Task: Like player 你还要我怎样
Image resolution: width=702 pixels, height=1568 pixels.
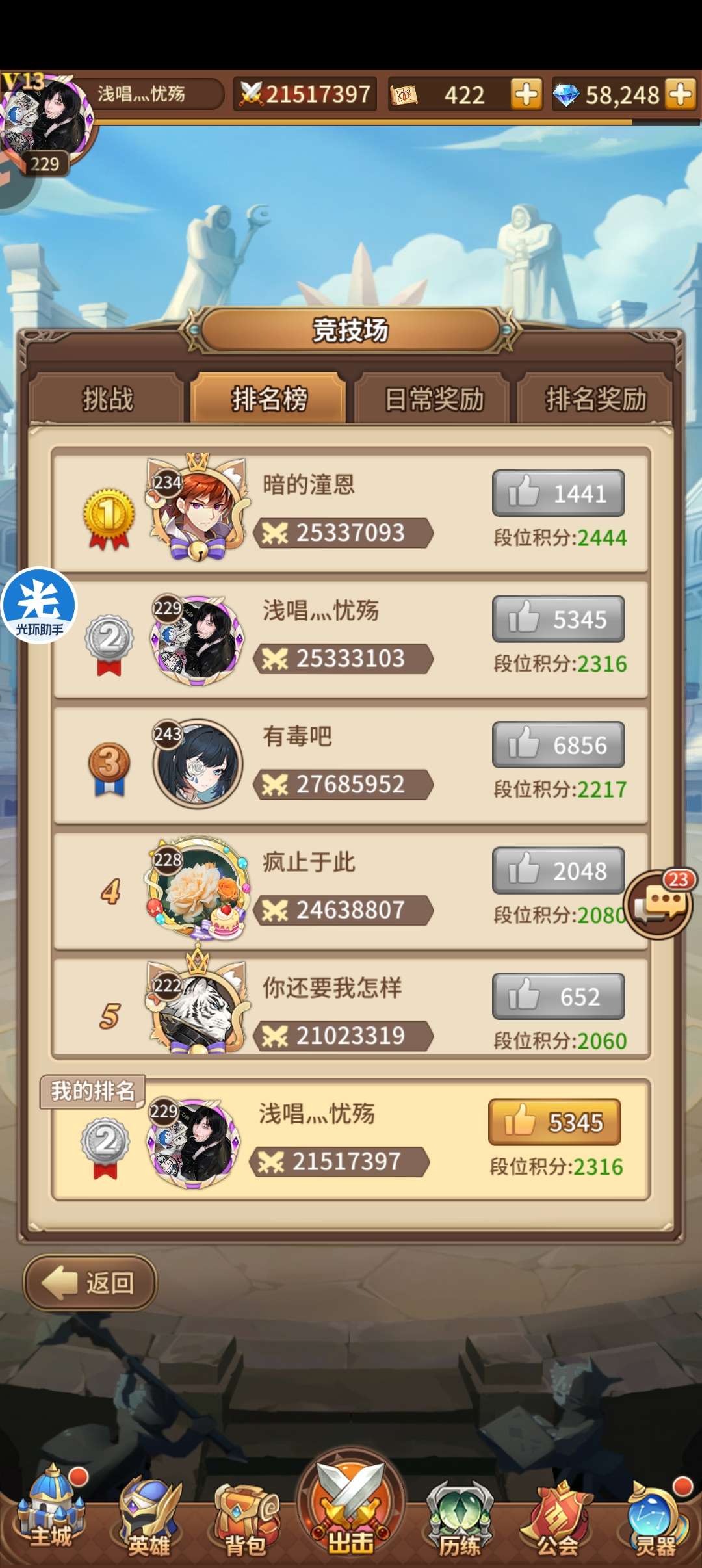Action: [558, 996]
